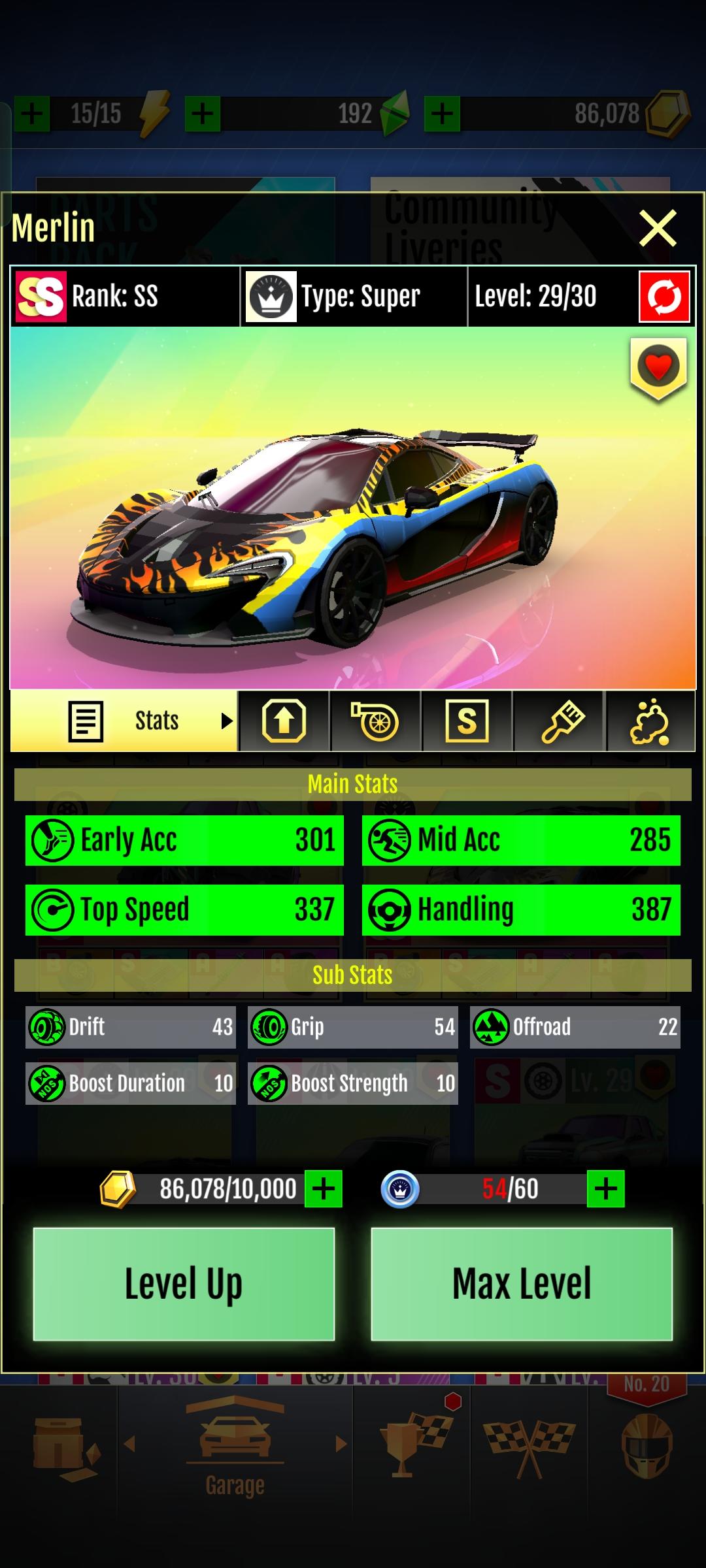Viewport: 706px width, 1568px height.
Task: Open the turbo parts tab
Action: click(375, 721)
